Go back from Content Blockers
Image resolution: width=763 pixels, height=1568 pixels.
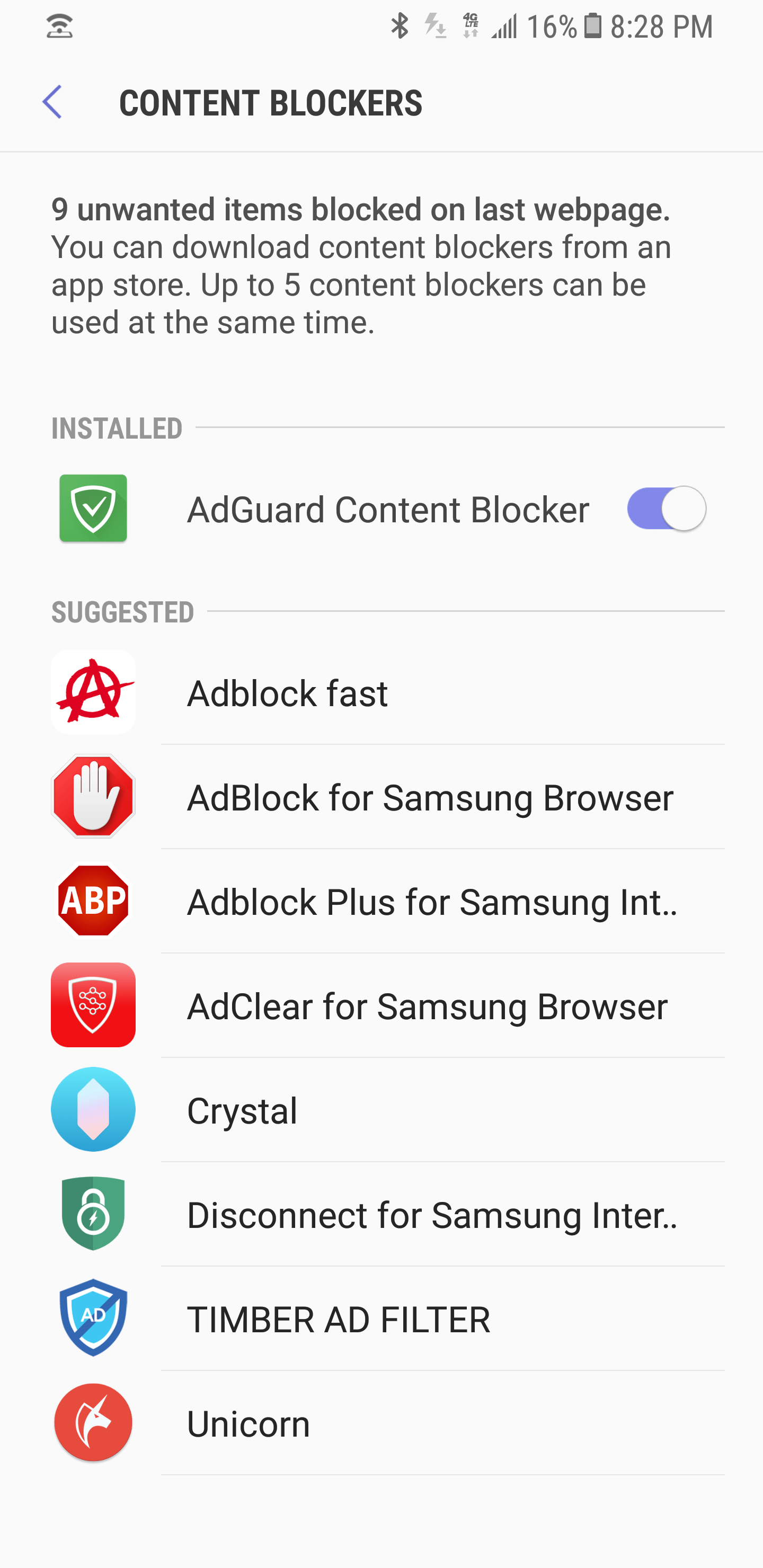[x=52, y=102]
